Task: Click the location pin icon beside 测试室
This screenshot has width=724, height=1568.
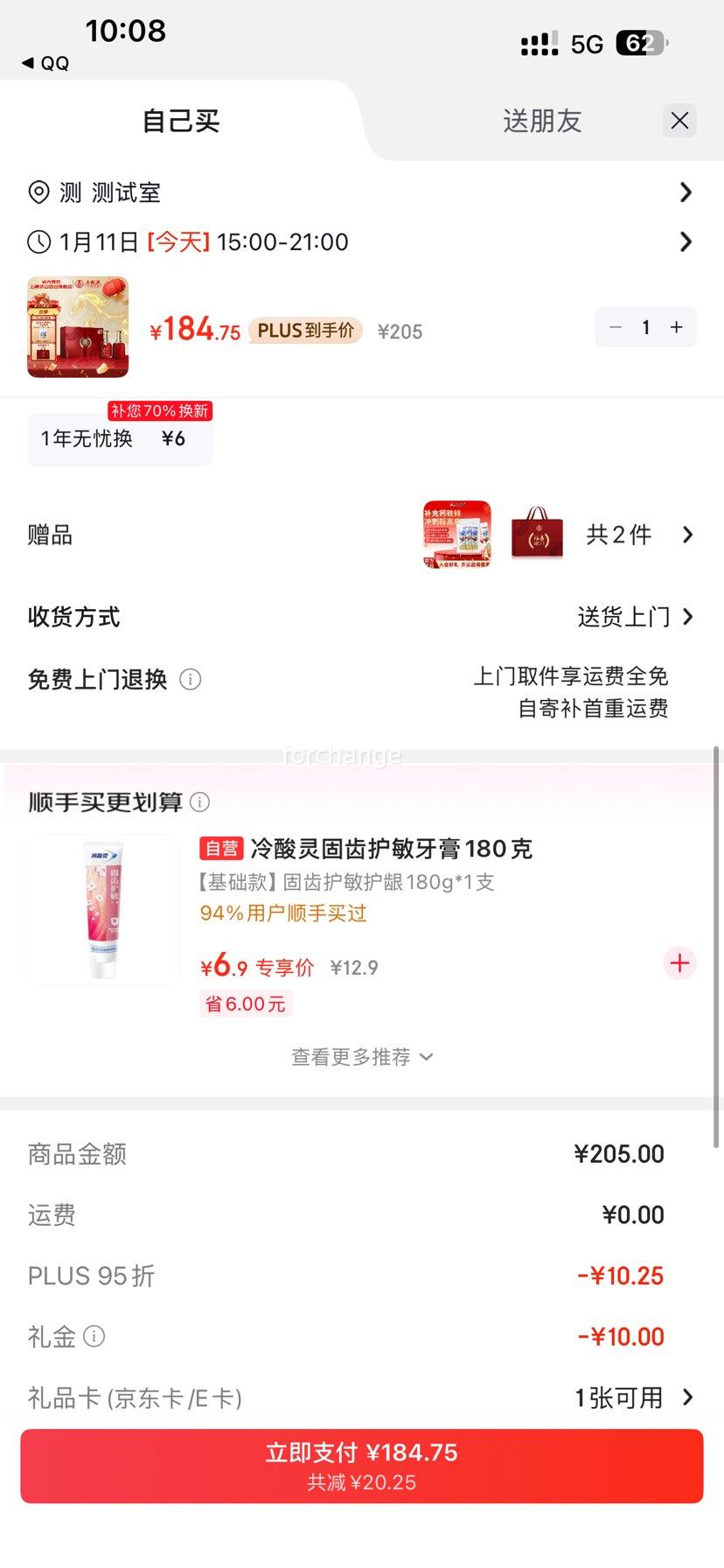Action: point(38,192)
